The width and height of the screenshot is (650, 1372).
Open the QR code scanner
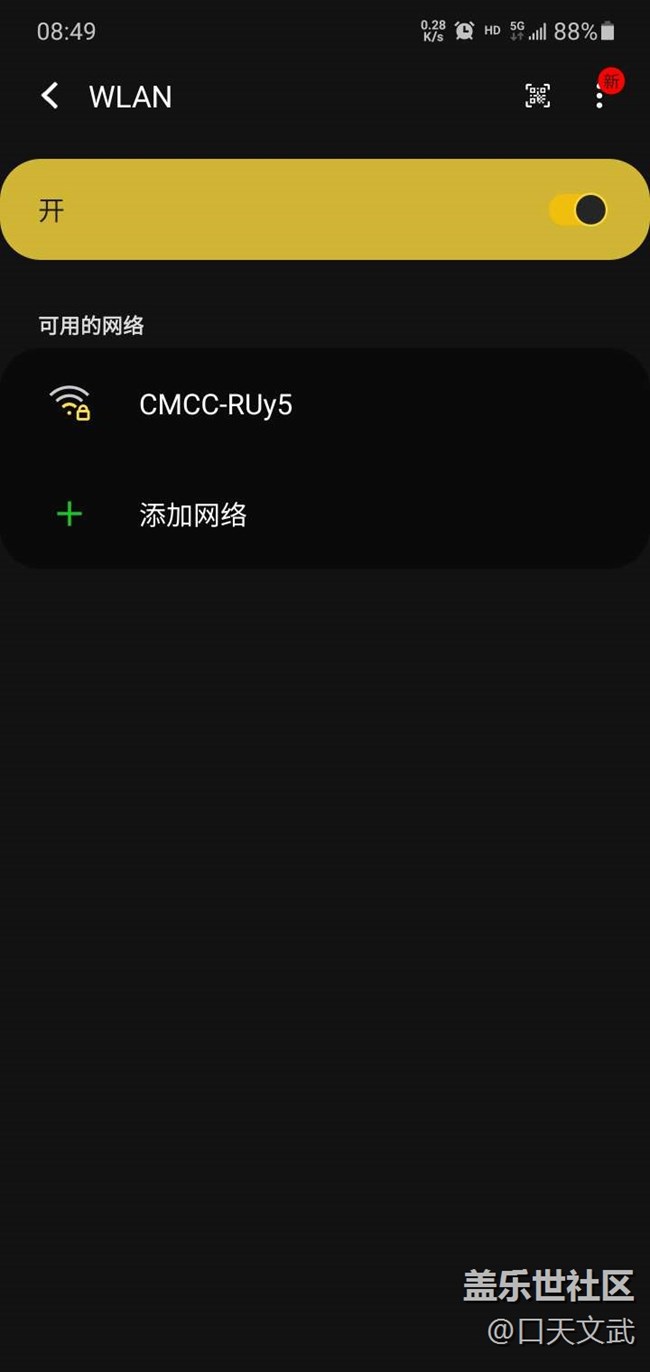538,96
